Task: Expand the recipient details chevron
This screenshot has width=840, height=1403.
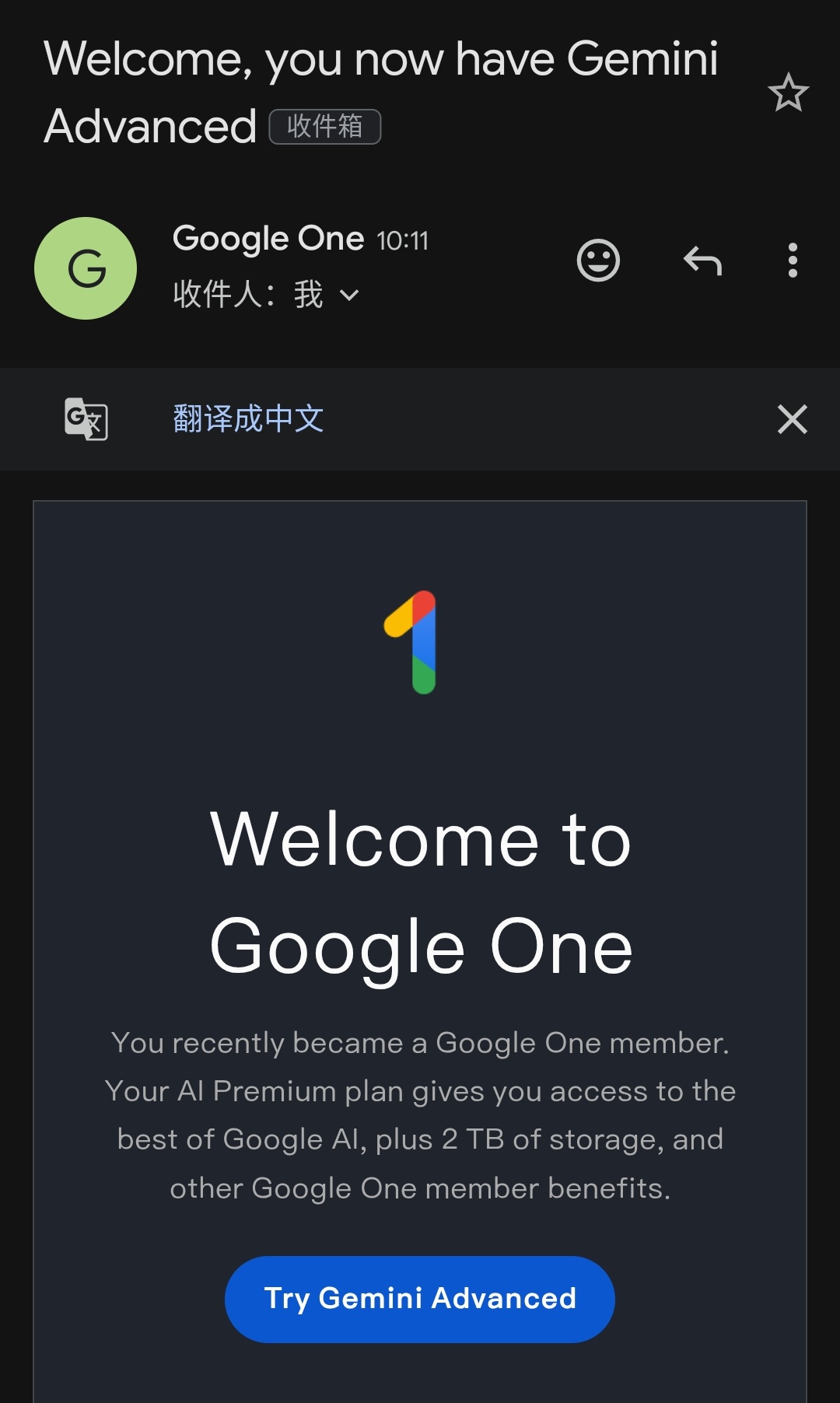Action: [x=350, y=295]
